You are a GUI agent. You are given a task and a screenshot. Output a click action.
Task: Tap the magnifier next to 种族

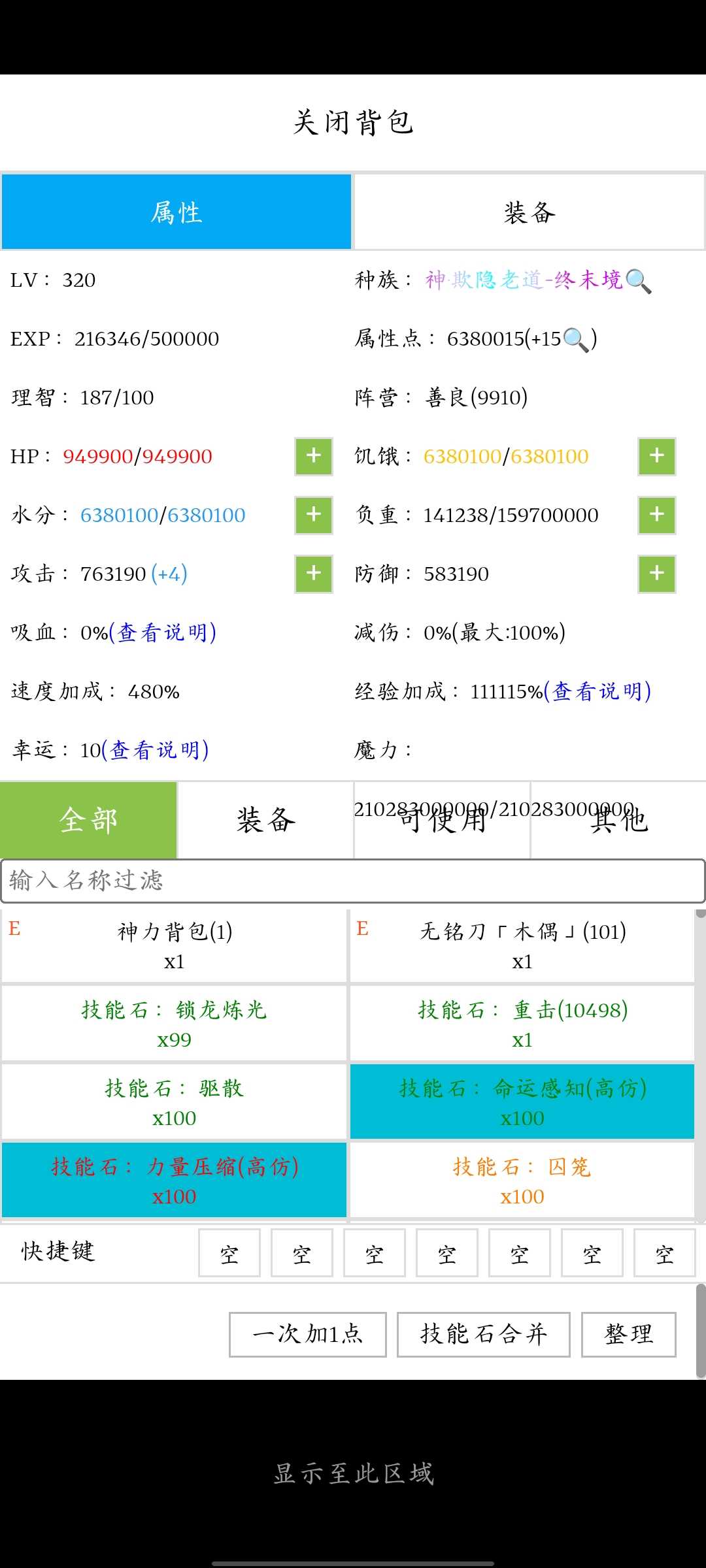point(639,281)
